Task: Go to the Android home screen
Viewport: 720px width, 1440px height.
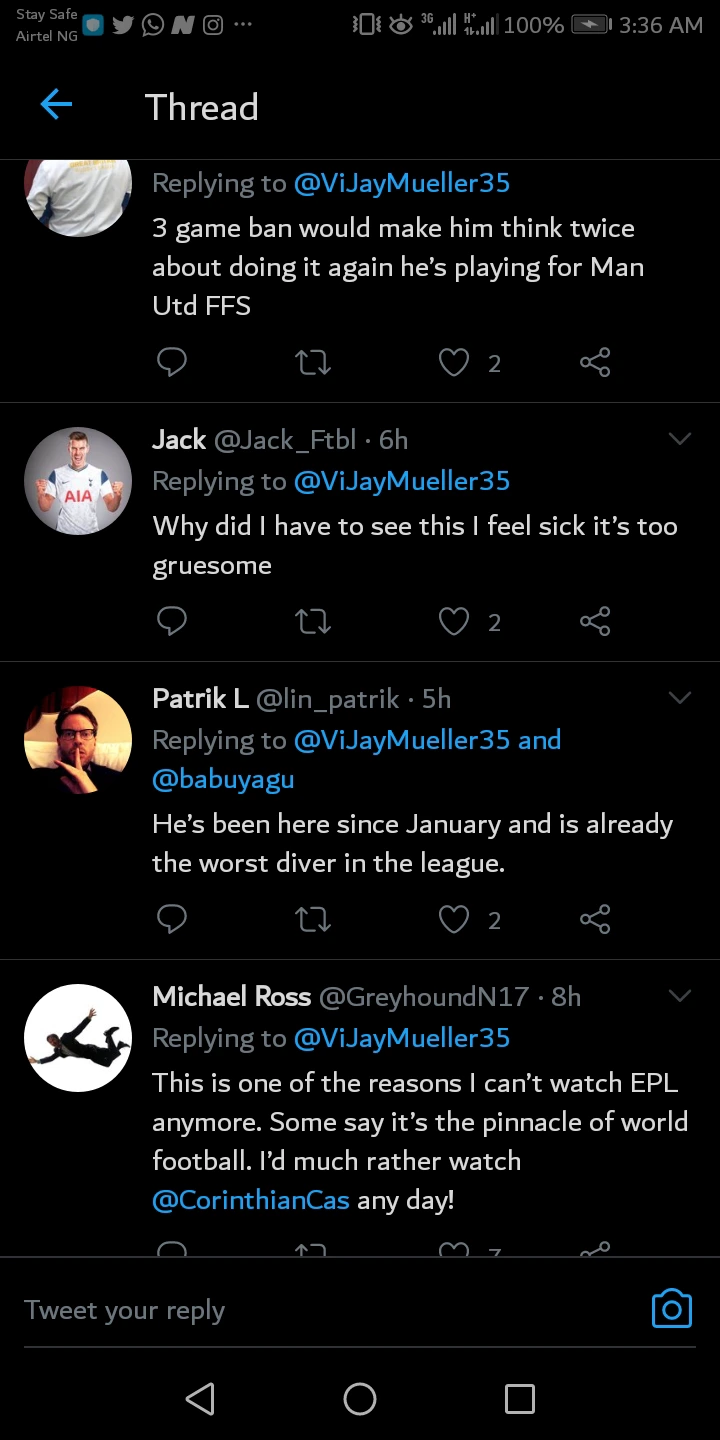Action: pyautogui.click(x=360, y=1398)
